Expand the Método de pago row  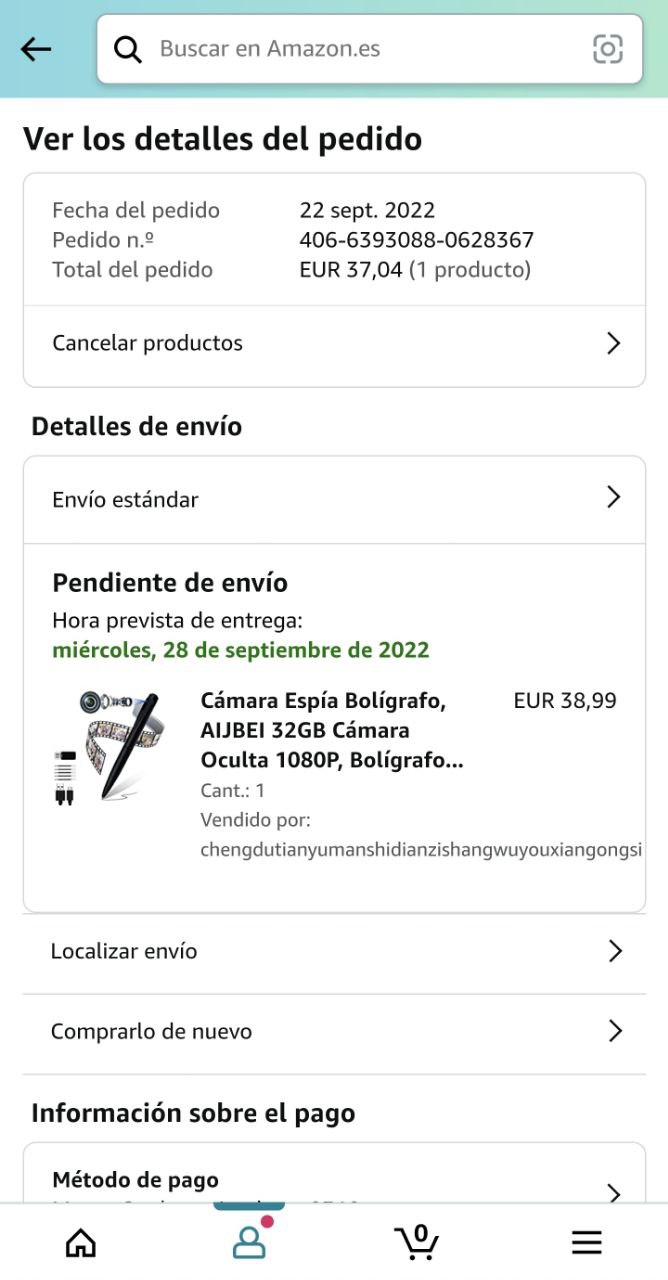pos(334,1184)
